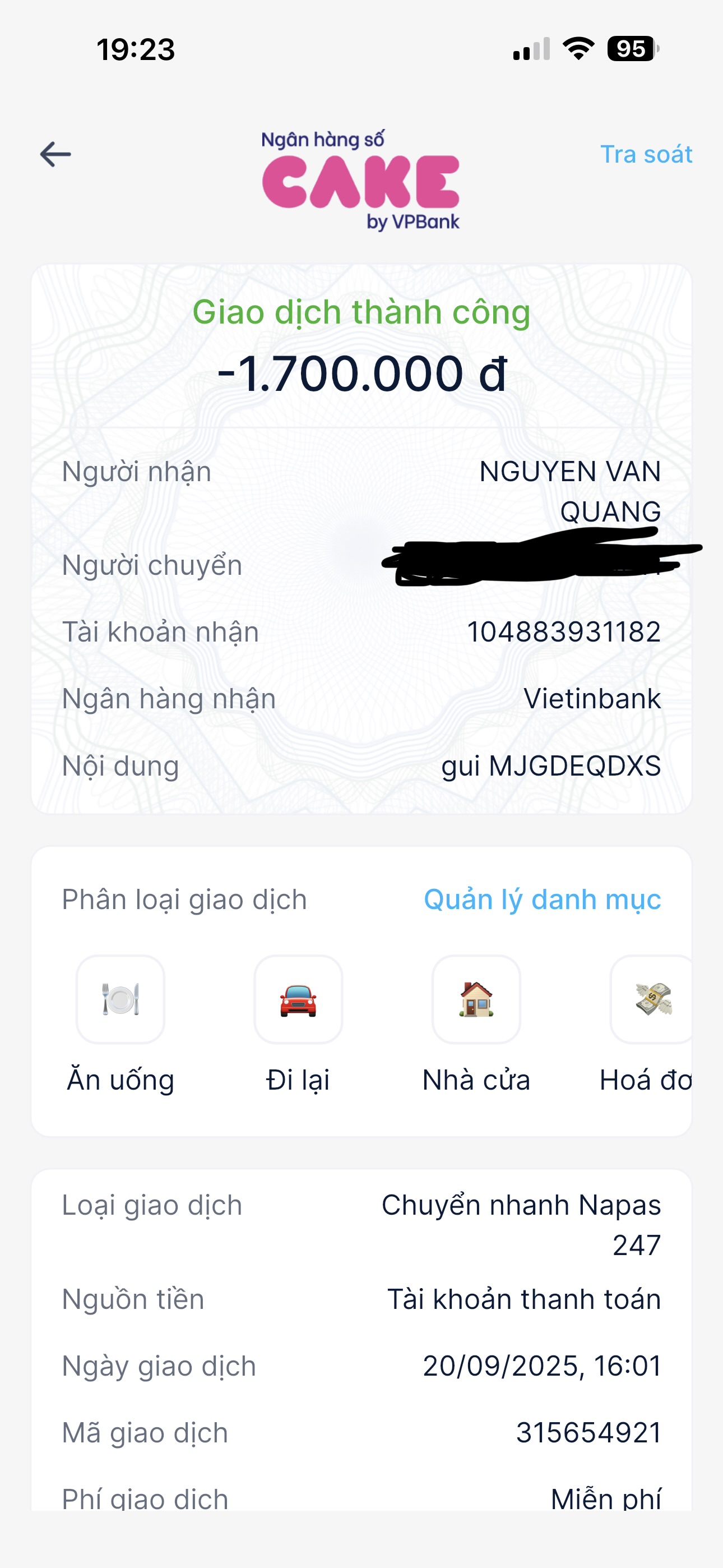
Task: Choose the Đi lại category
Action: (298, 999)
